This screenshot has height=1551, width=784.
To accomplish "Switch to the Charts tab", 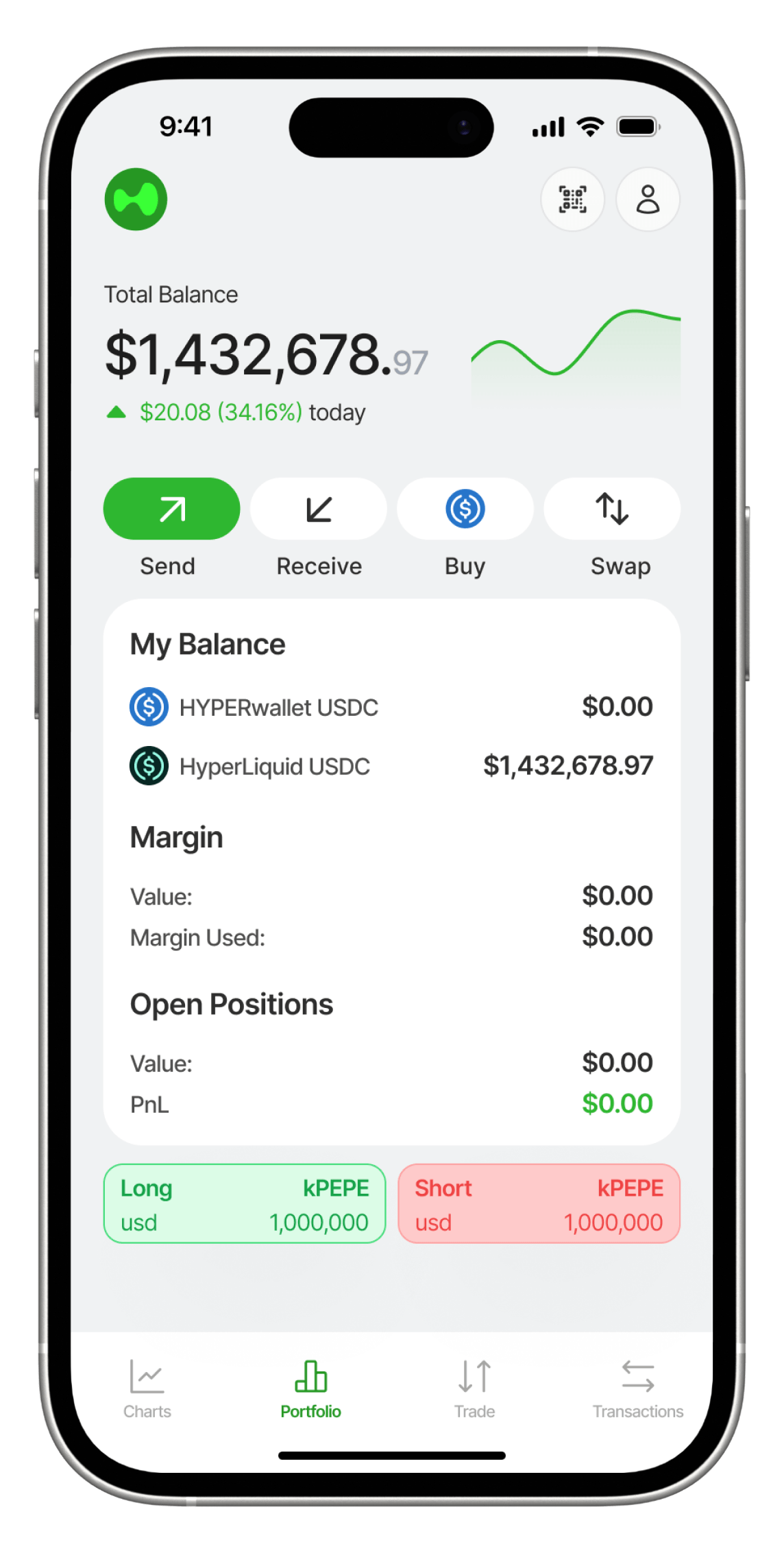I will click(x=147, y=1389).
